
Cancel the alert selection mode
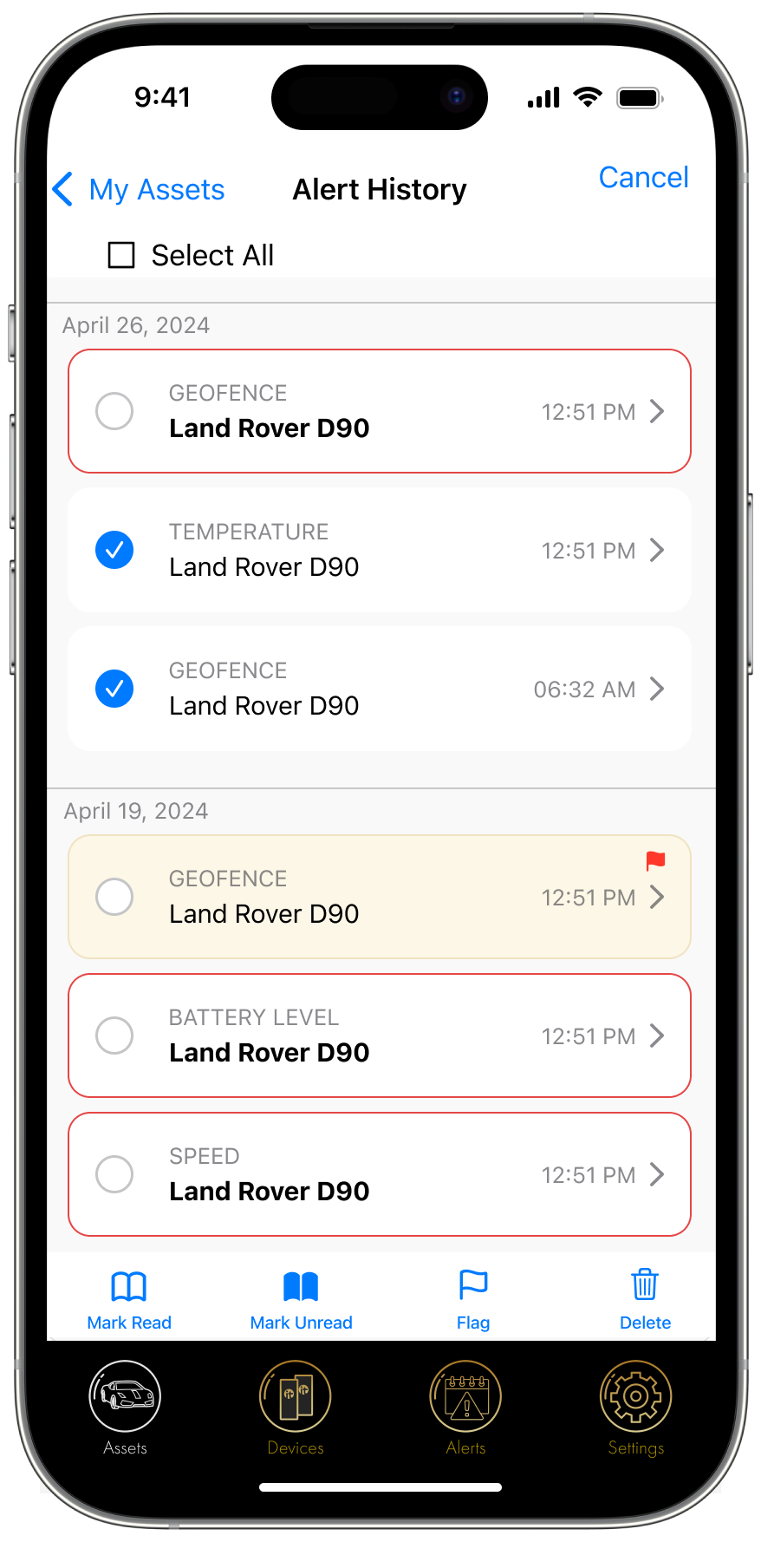click(643, 178)
